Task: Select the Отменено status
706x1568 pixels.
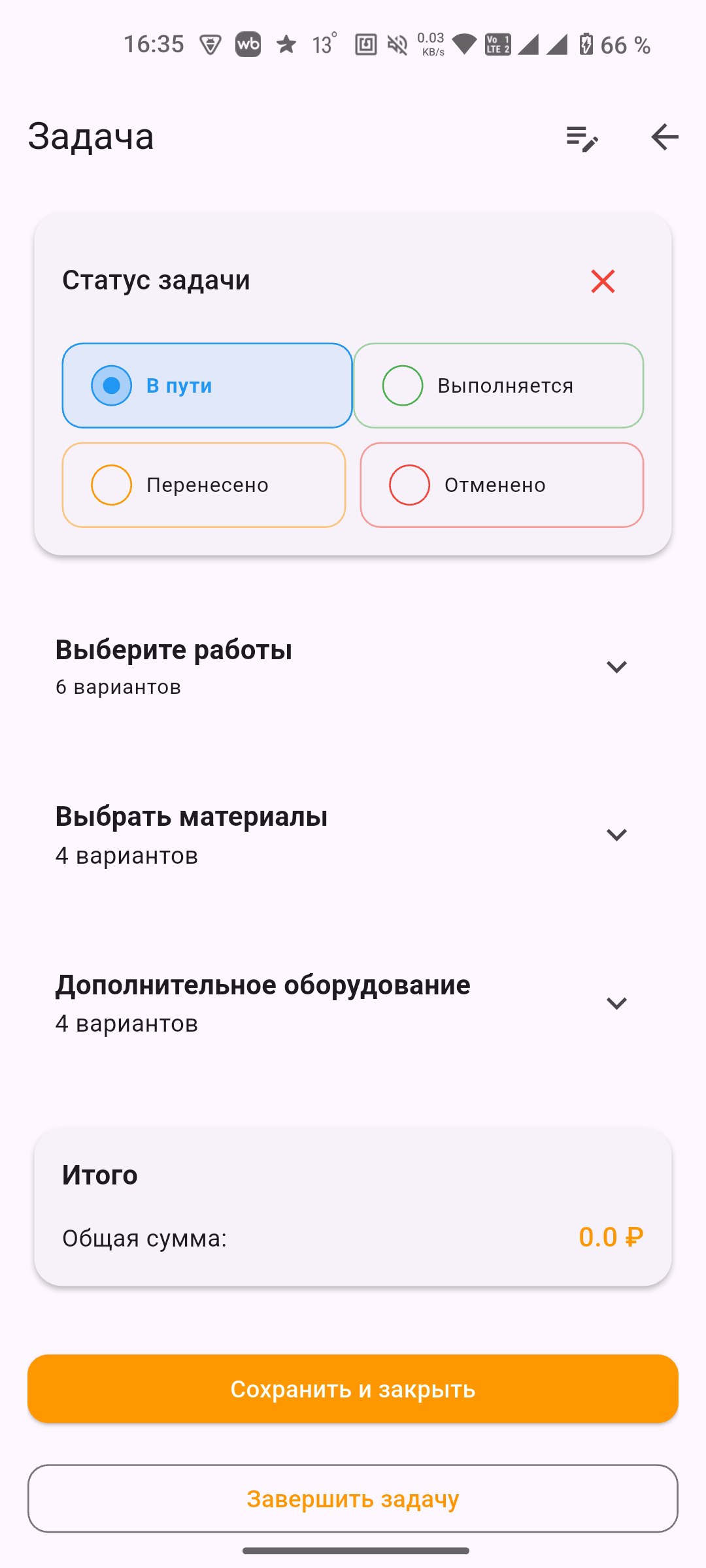Action: (x=502, y=485)
